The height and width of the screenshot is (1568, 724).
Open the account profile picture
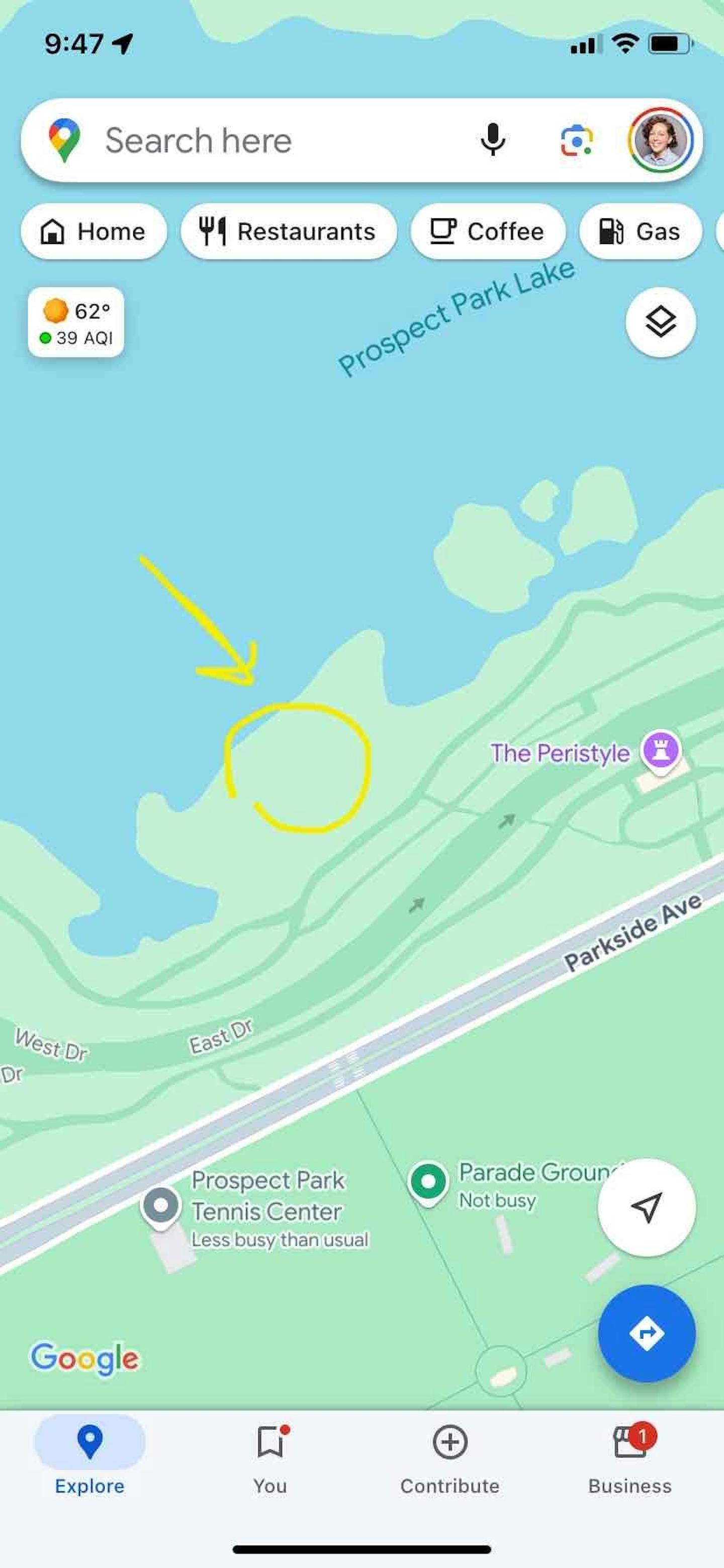661,140
